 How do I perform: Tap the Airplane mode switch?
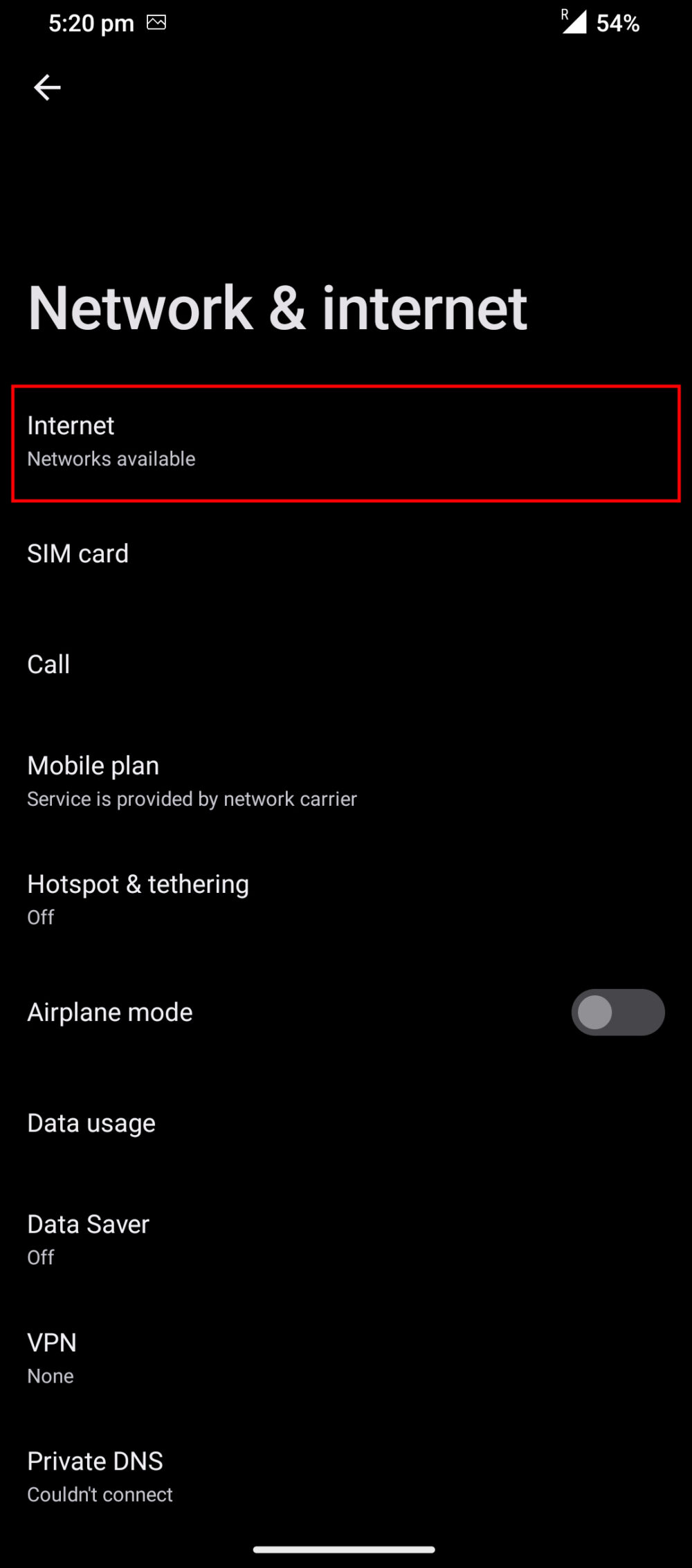coord(618,1011)
